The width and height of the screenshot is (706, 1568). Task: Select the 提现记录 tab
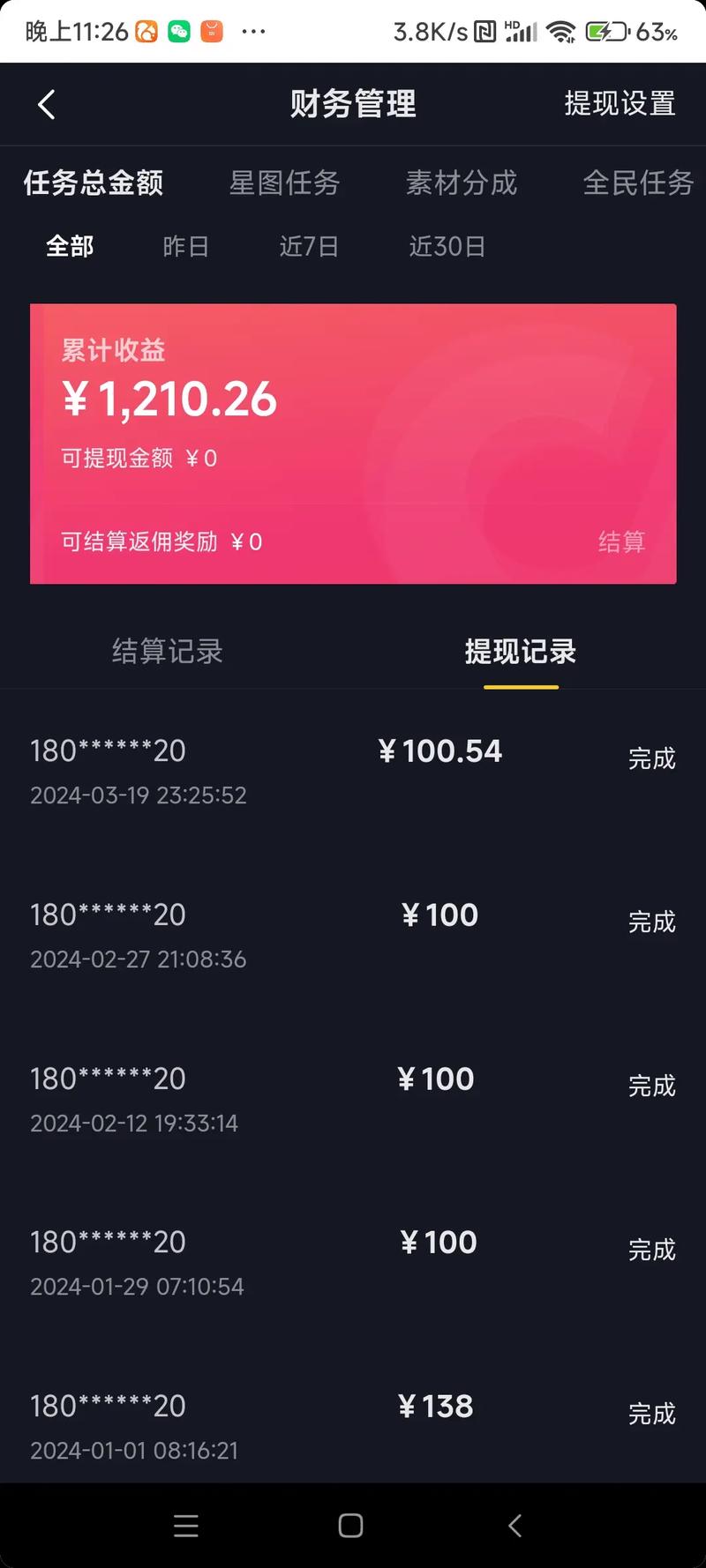pyautogui.click(x=521, y=652)
